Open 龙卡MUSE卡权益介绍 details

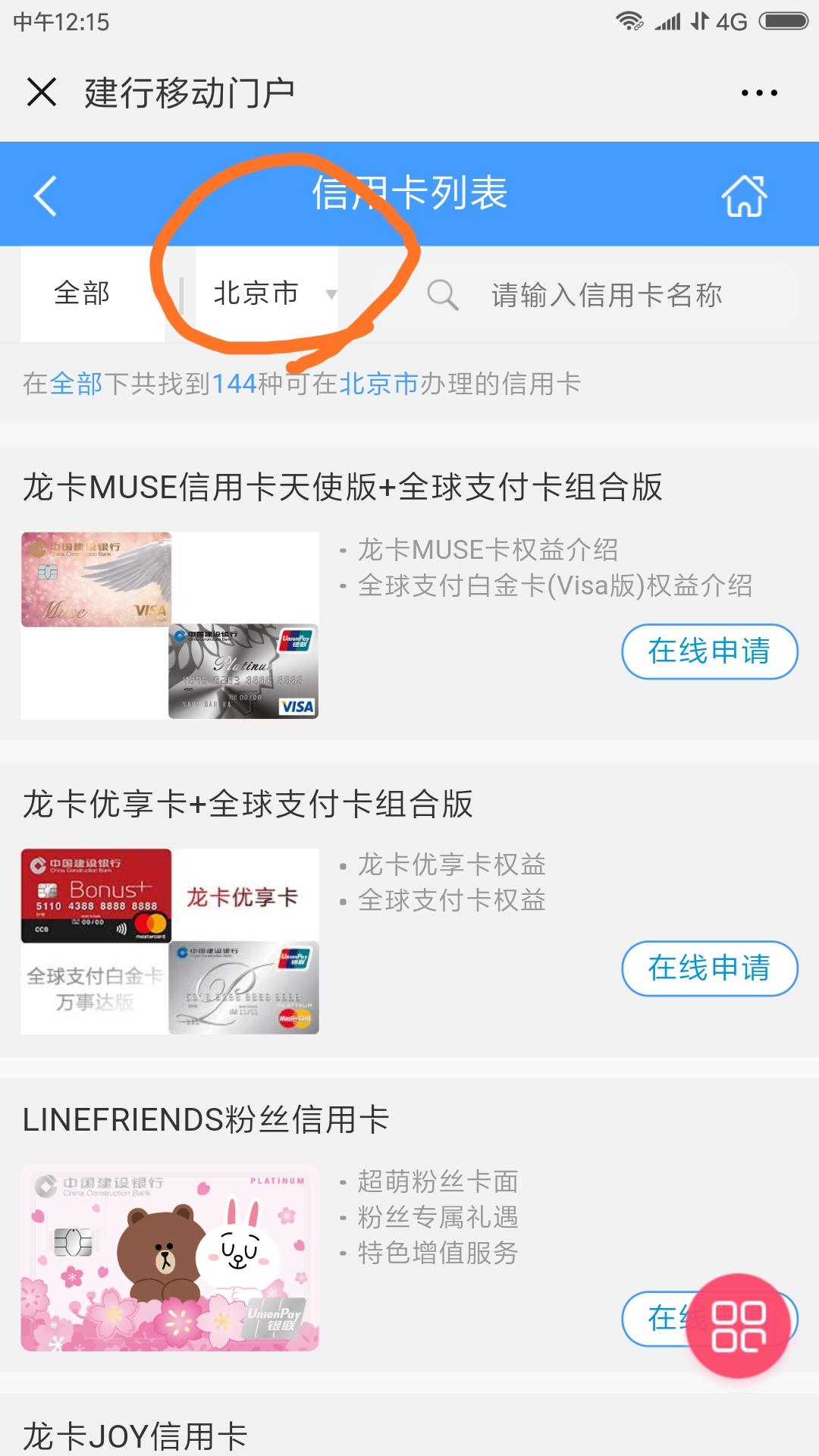[487, 549]
